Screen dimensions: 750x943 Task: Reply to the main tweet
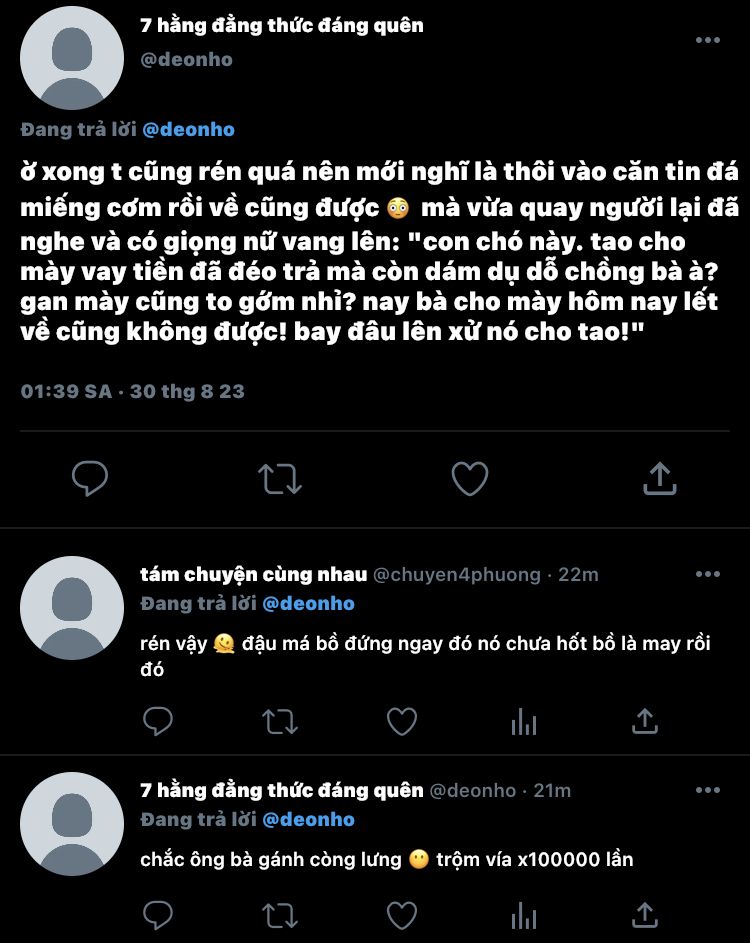pyautogui.click(x=90, y=479)
